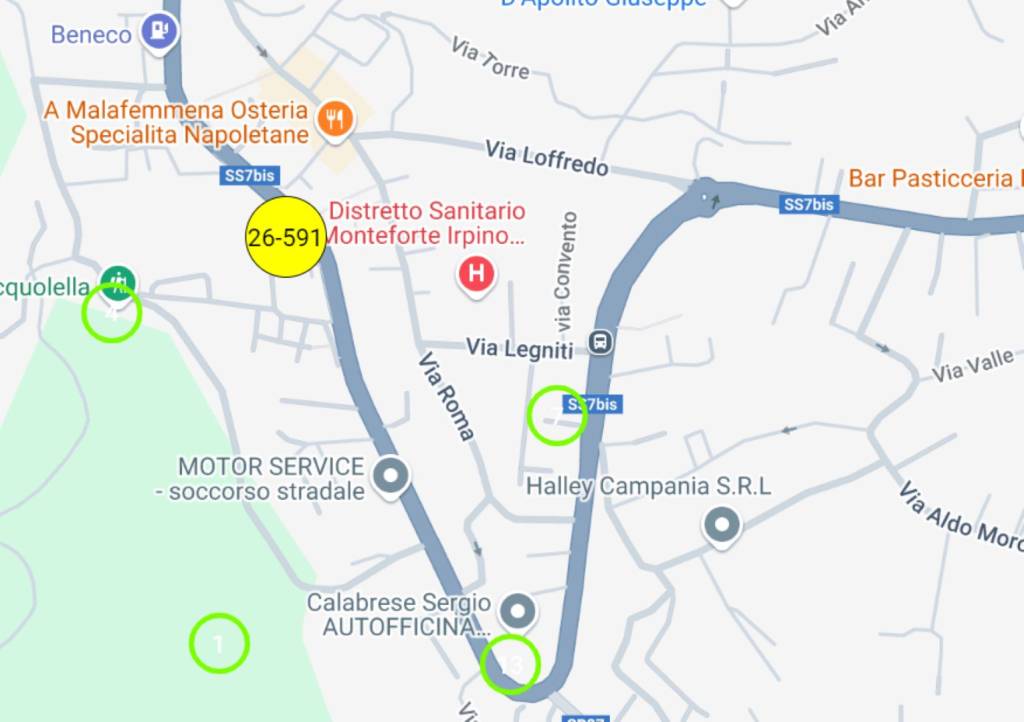The image size is (1024, 722).
Task: Select the green circle marker numbered 13
Action: (x=510, y=663)
